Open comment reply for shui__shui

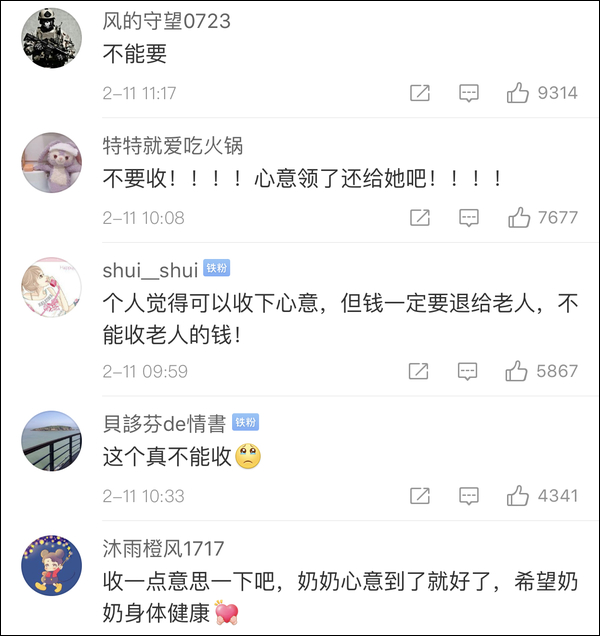[469, 371]
